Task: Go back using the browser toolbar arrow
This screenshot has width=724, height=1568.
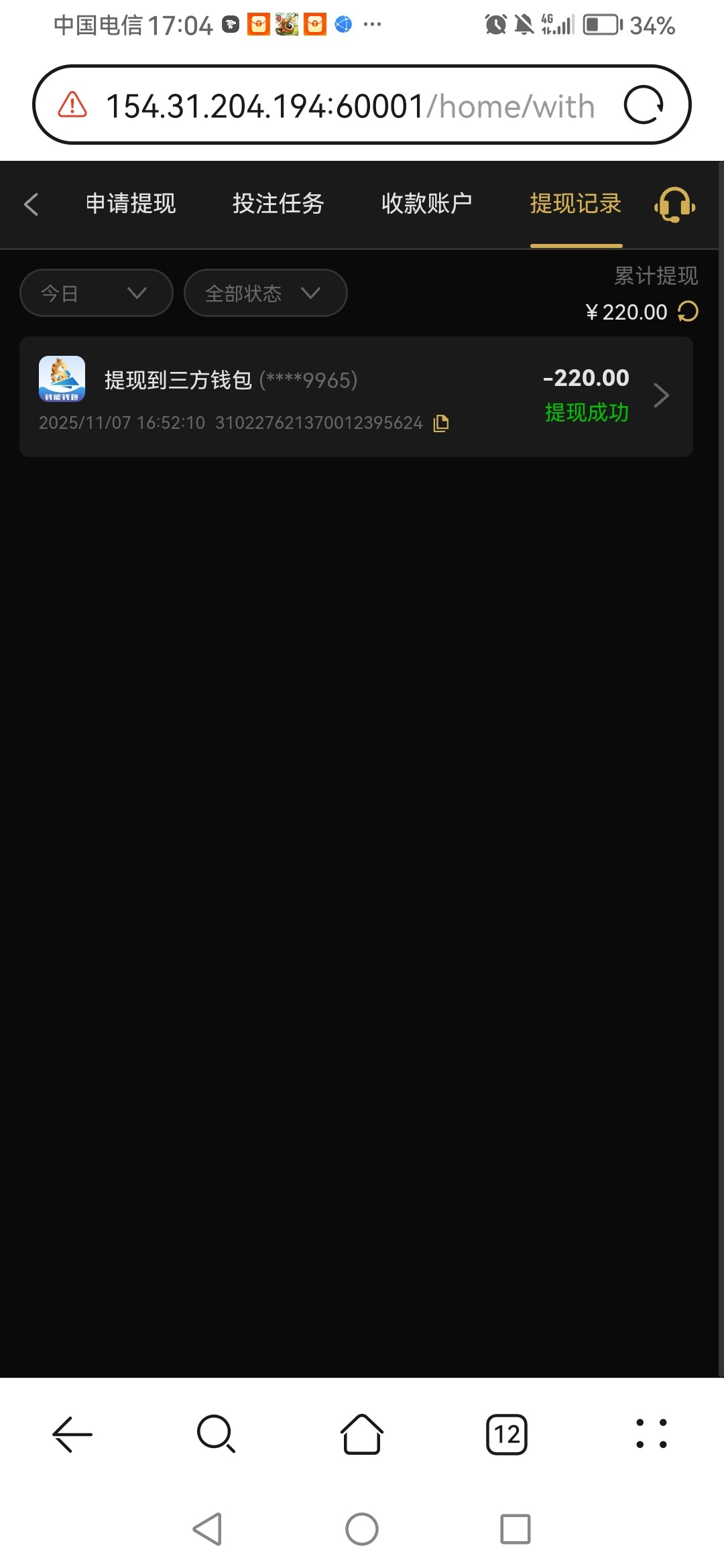Action: pos(72,1434)
